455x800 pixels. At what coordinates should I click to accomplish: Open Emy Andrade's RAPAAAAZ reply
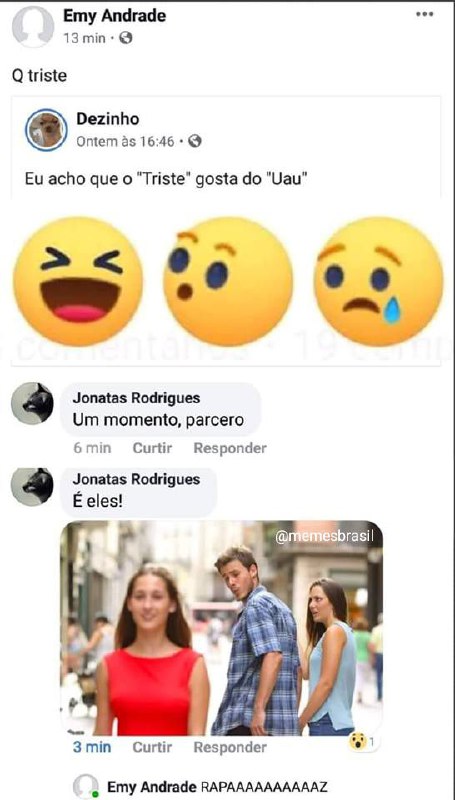pyautogui.click(x=217, y=787)
